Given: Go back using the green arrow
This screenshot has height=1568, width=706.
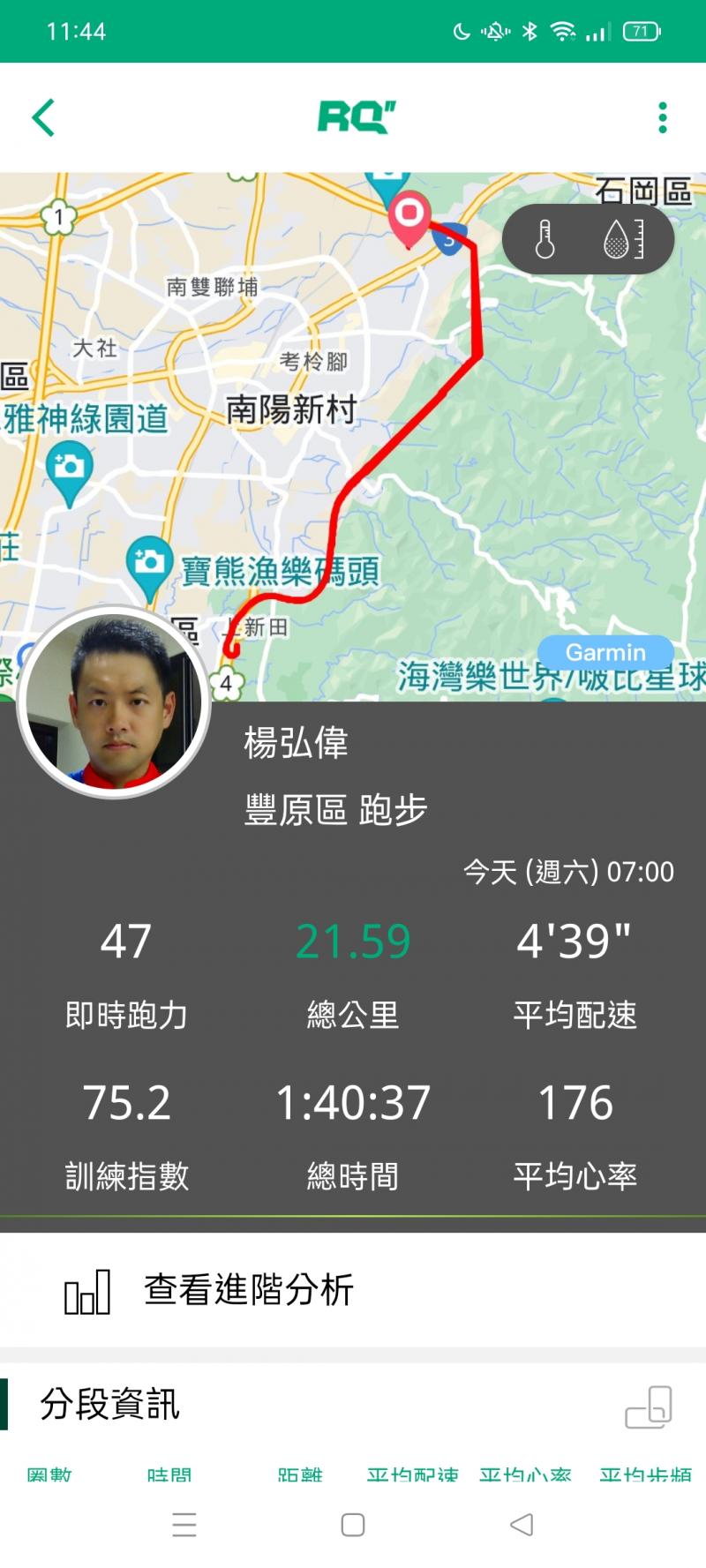Looking at the screenshot, I should [x=43, y=117].
